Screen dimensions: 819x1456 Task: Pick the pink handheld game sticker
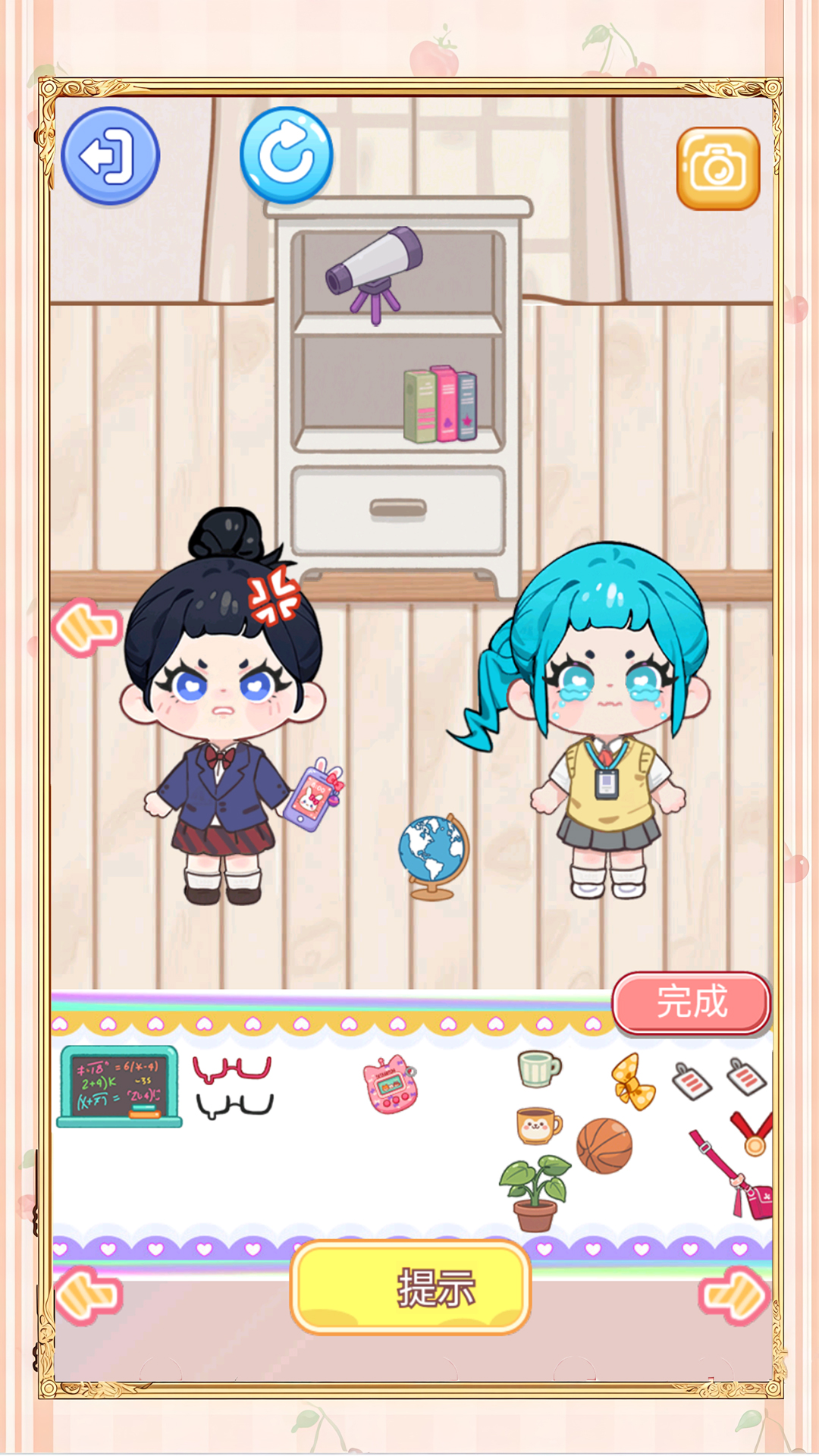[x=390, y=1085]
